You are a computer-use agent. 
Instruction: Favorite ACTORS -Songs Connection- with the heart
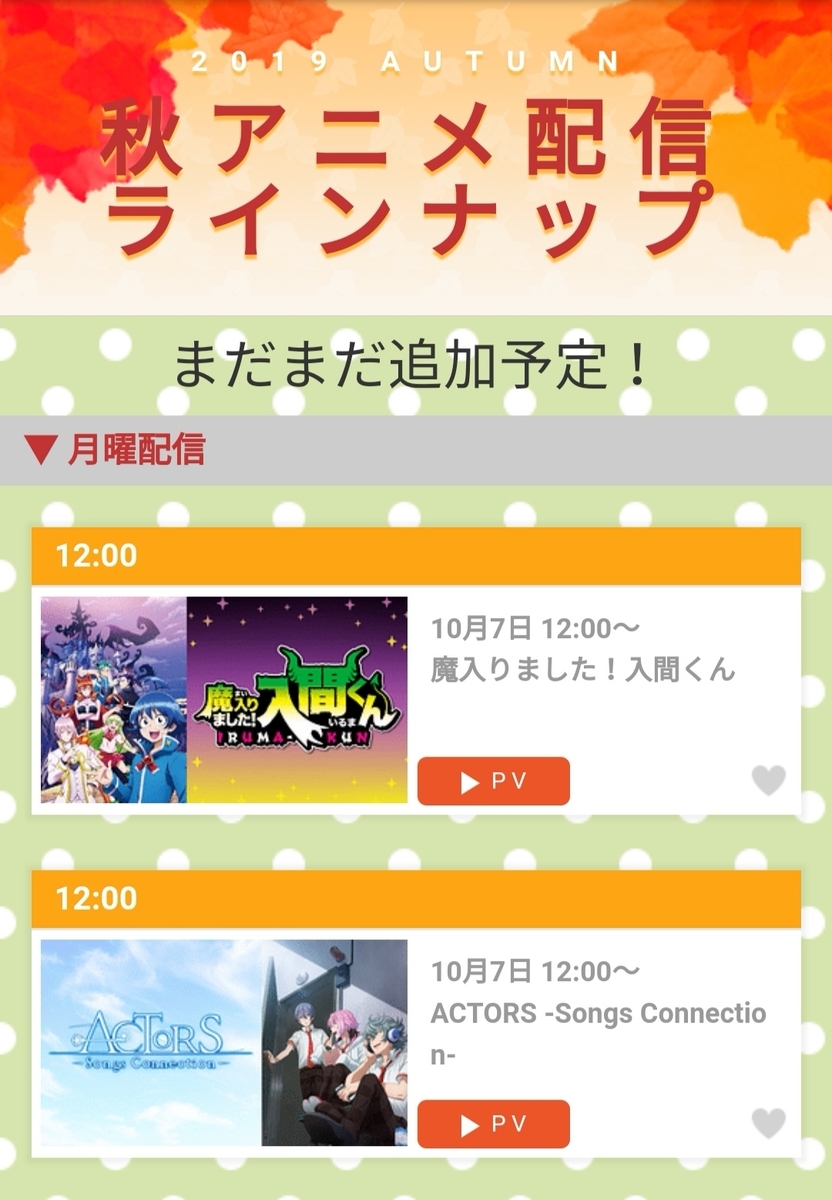tap(768, 1123)
